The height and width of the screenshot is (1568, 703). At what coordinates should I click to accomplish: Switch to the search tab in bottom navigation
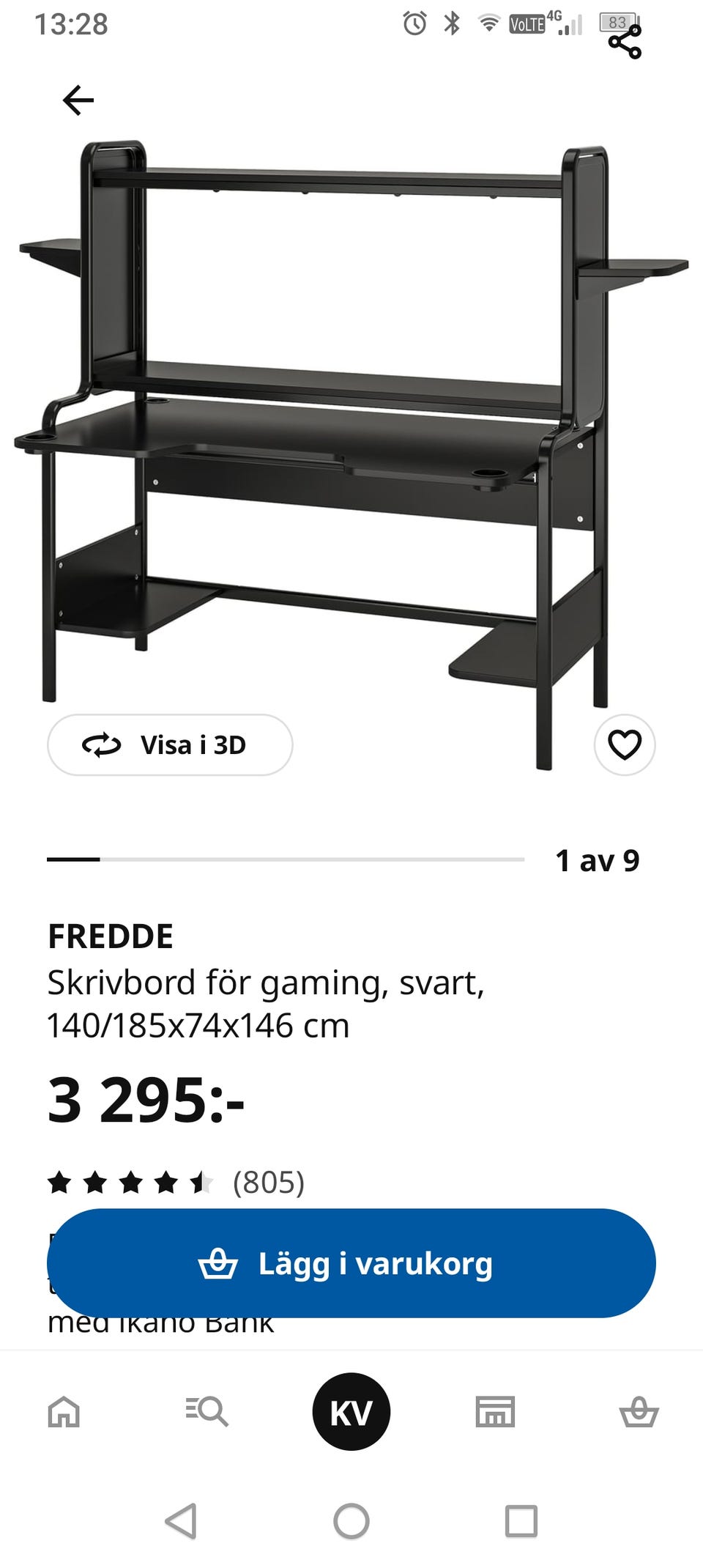207,1411
